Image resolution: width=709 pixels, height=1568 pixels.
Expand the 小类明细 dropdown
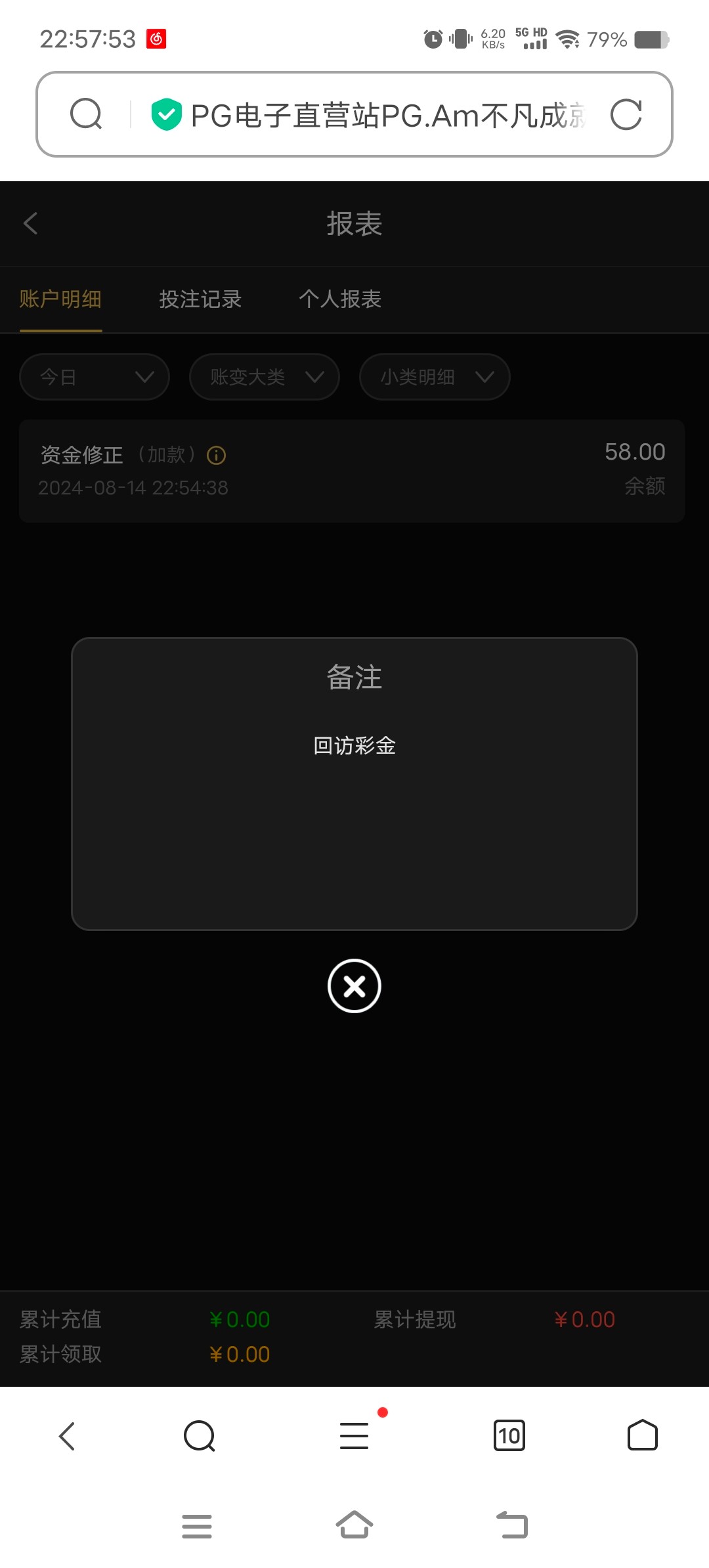[x=435, y=377]
